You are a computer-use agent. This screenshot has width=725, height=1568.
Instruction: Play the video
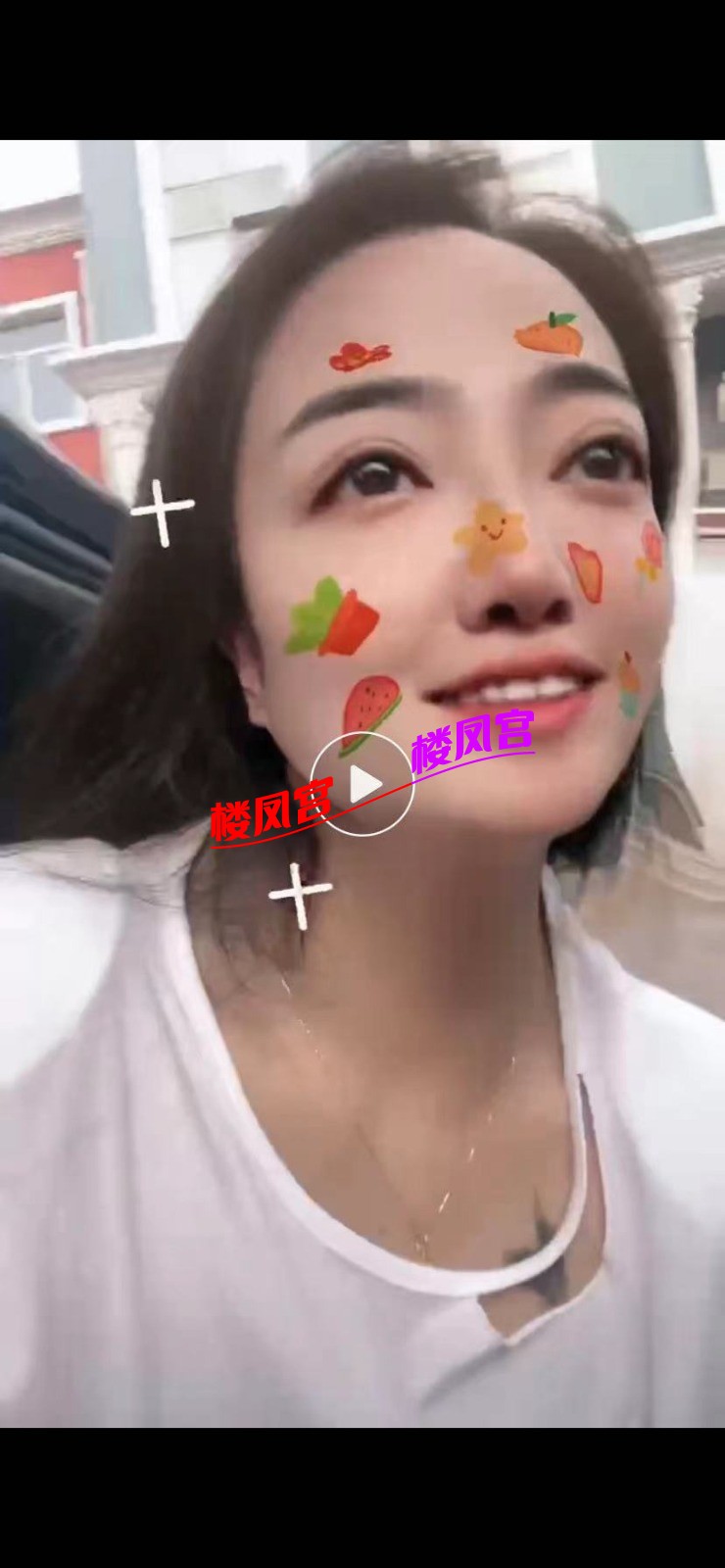[x=362, y=784]
